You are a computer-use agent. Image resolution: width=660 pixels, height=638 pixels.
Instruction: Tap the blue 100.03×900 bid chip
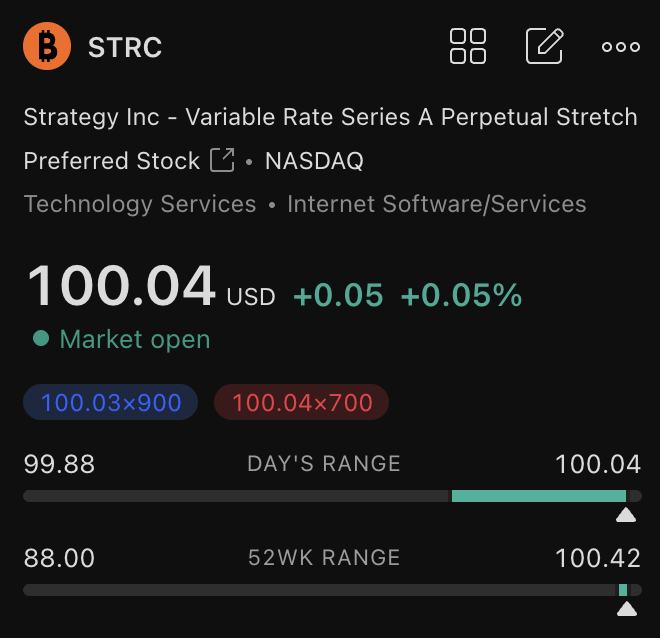(111, 404)
